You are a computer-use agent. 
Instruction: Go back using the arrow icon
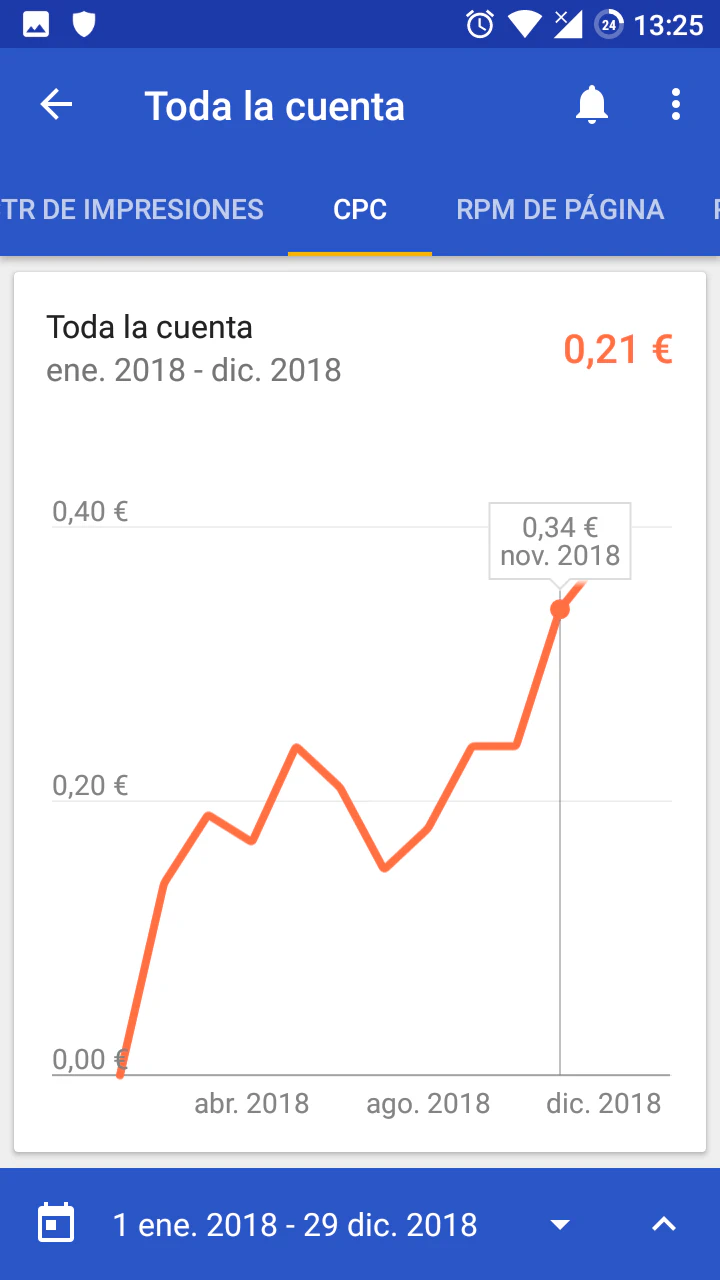click(56, 105)
